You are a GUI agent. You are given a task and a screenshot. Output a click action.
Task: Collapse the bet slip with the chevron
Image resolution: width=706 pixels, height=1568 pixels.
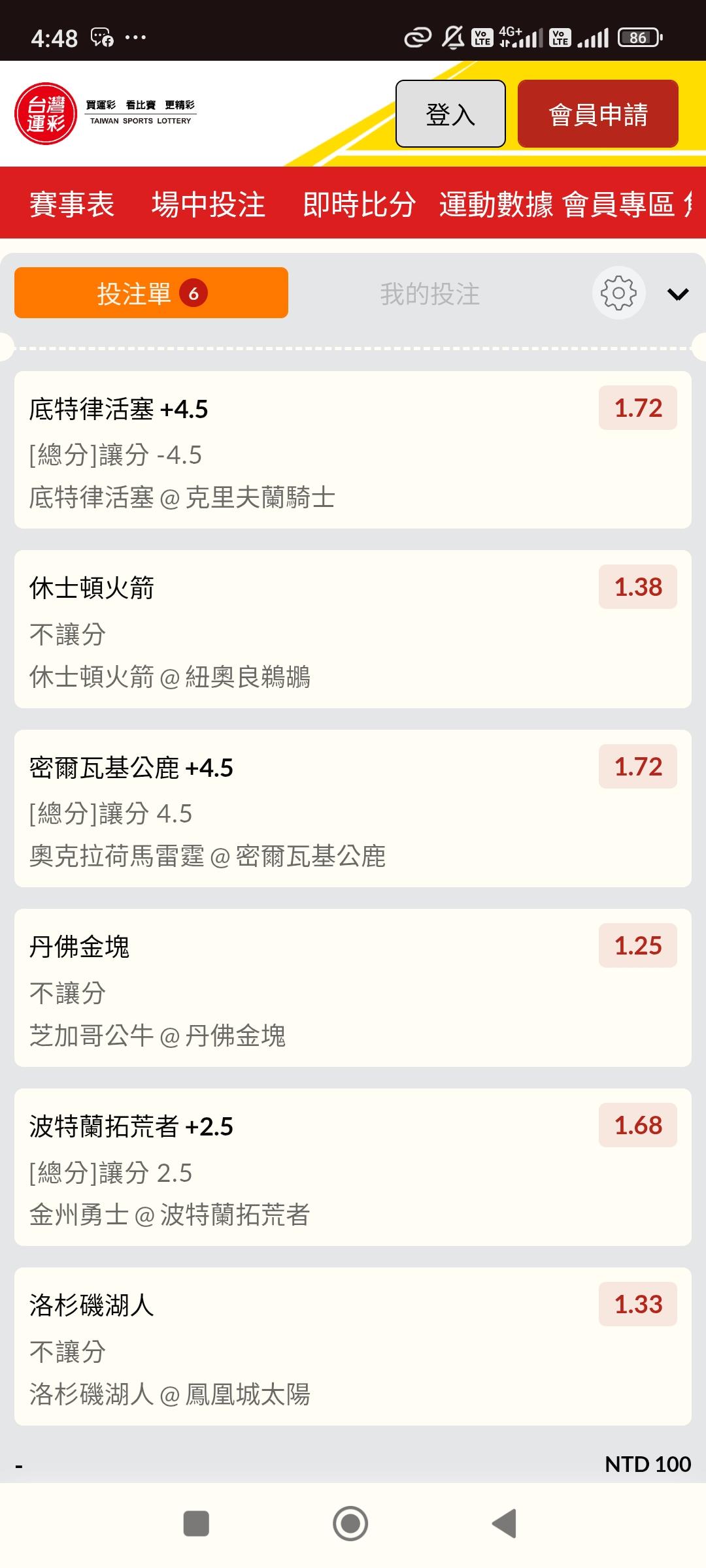click(678, 294)
